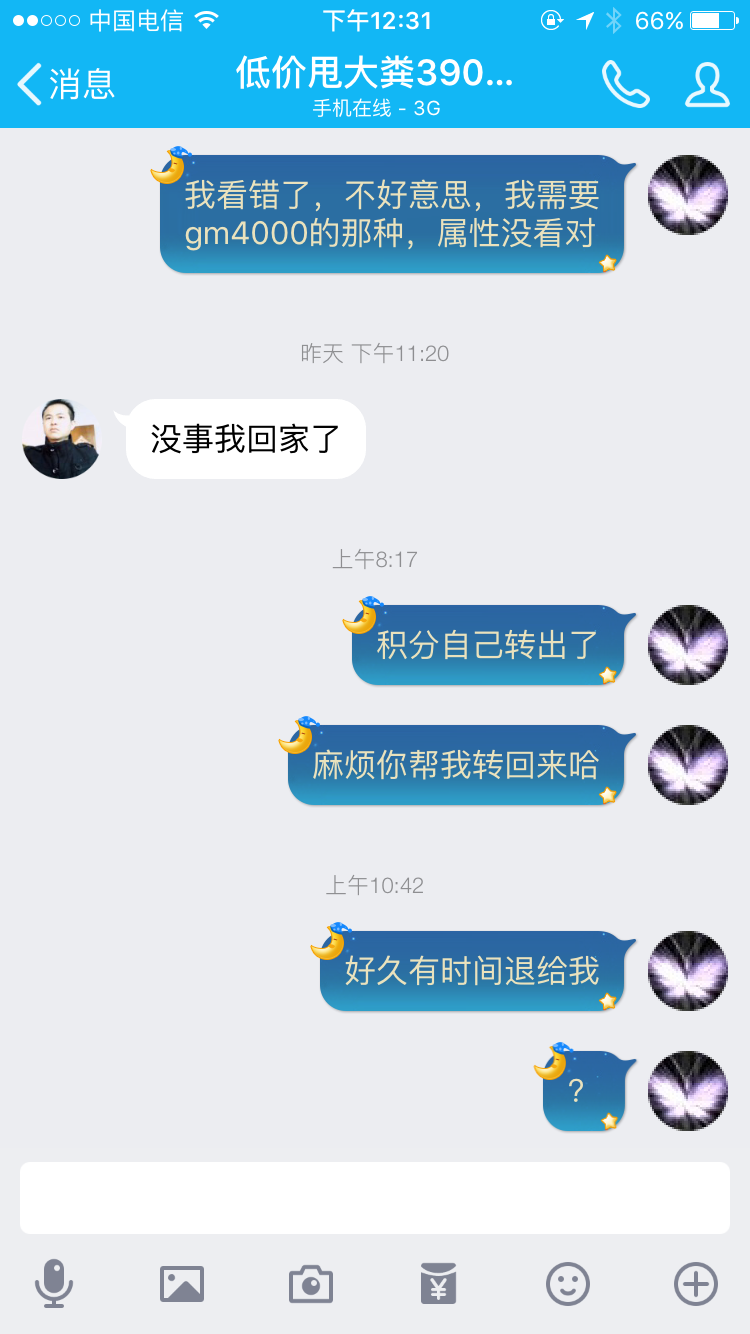Tap the message input field
The height and width of the screenshot is (1334, 750).
pyautogui.click(x=375, y=1198)
